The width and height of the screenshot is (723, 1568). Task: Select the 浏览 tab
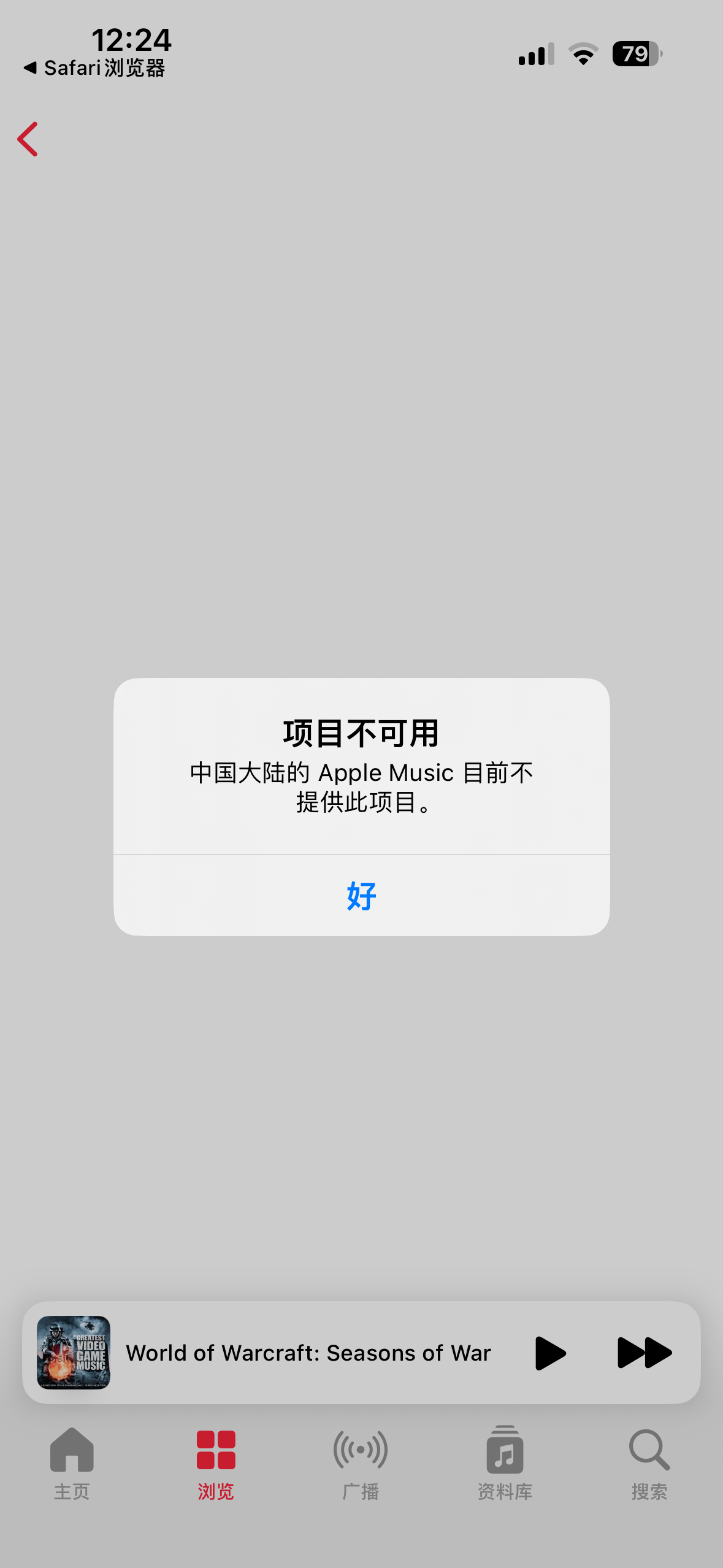216,1463
